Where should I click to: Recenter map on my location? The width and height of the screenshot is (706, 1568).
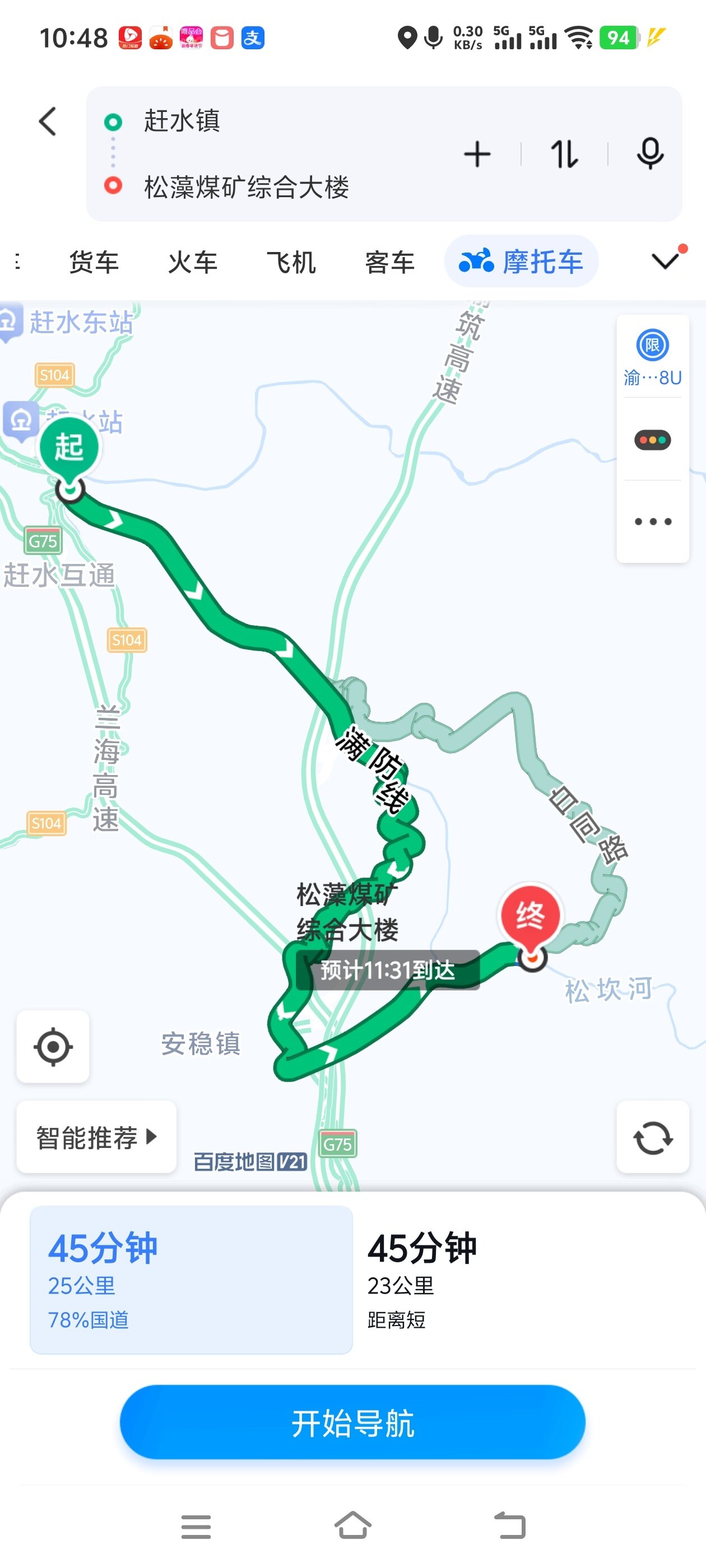(x=53, y=1046)
